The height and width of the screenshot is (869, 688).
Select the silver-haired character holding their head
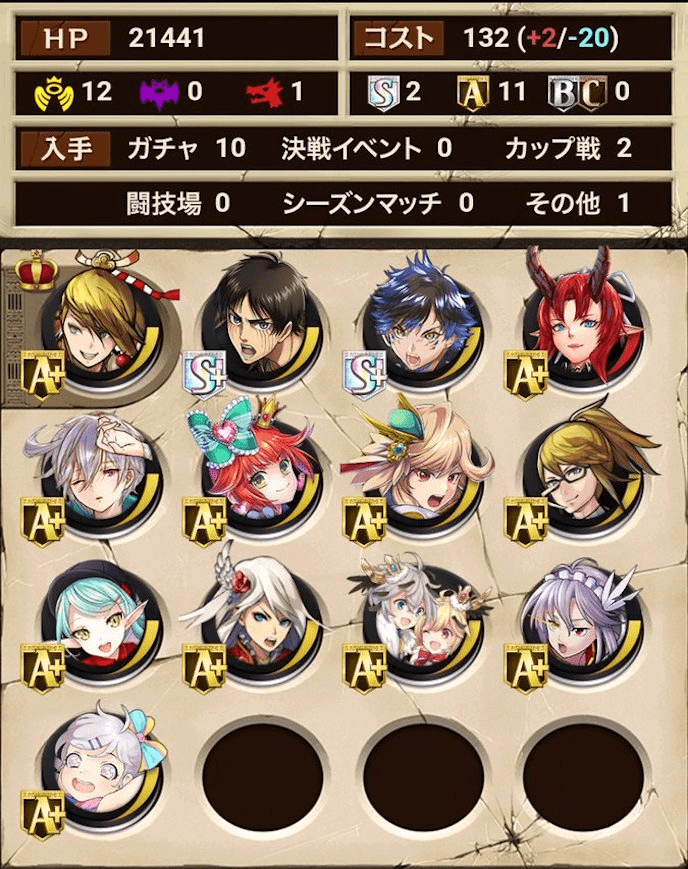click(102, 468)
